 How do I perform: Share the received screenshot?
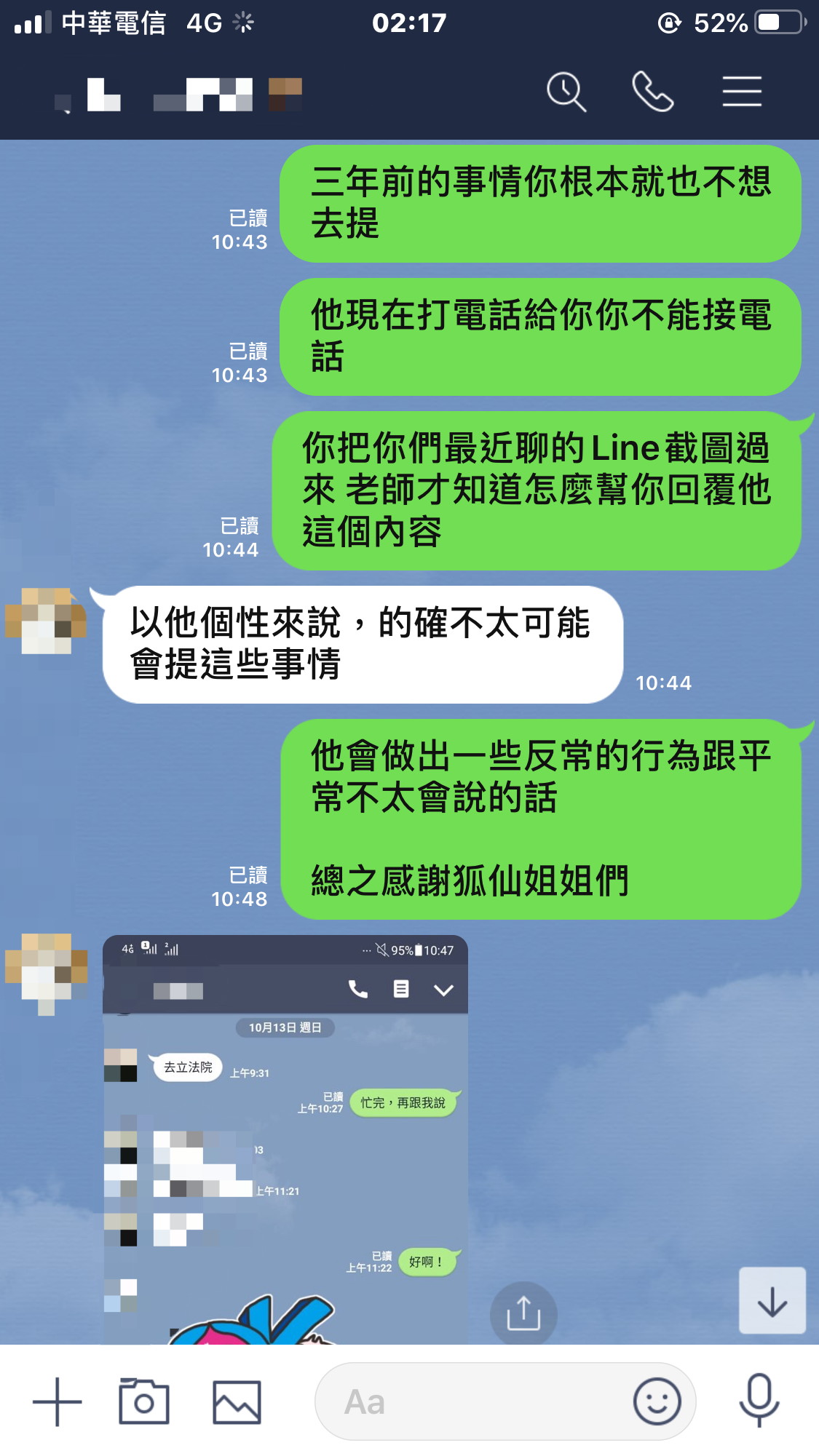523,1313
